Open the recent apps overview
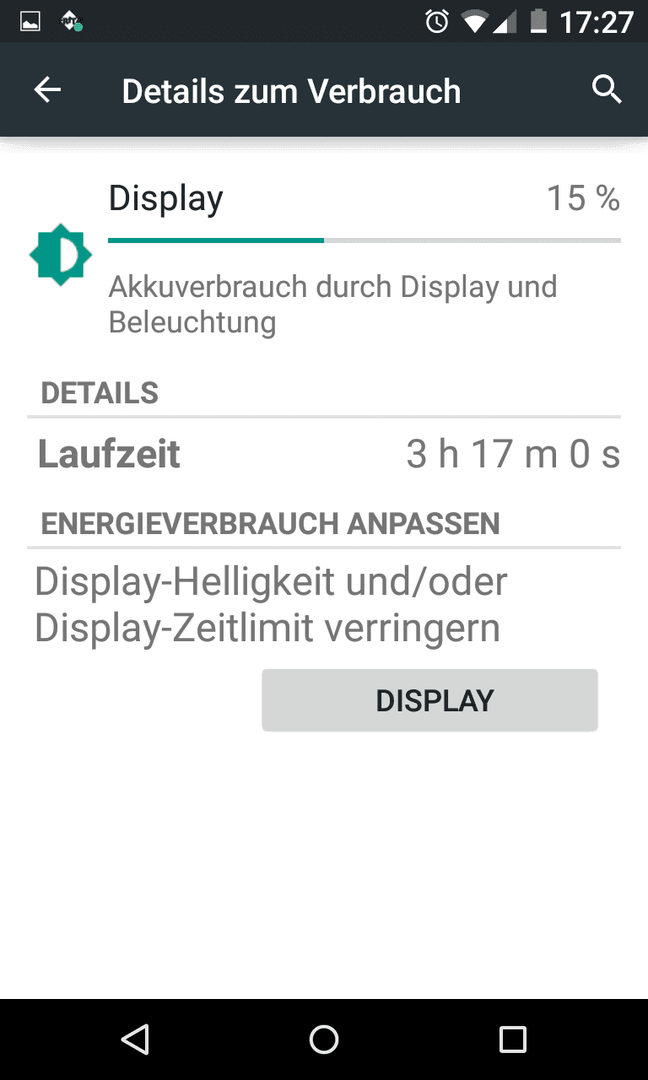Image resolution: width=648 pixels, height=1080 pixels. pos(512,1039)
